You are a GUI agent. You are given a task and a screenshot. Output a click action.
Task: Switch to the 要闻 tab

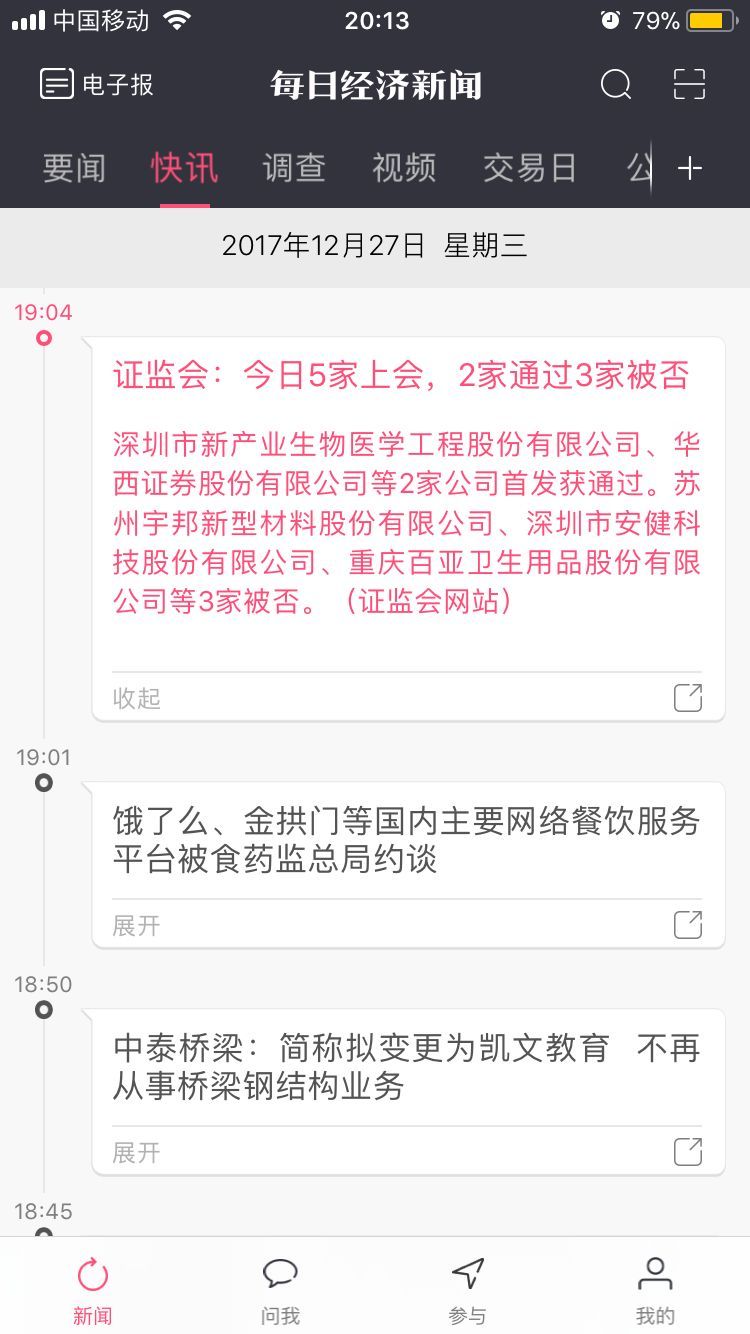pos(75,168)
